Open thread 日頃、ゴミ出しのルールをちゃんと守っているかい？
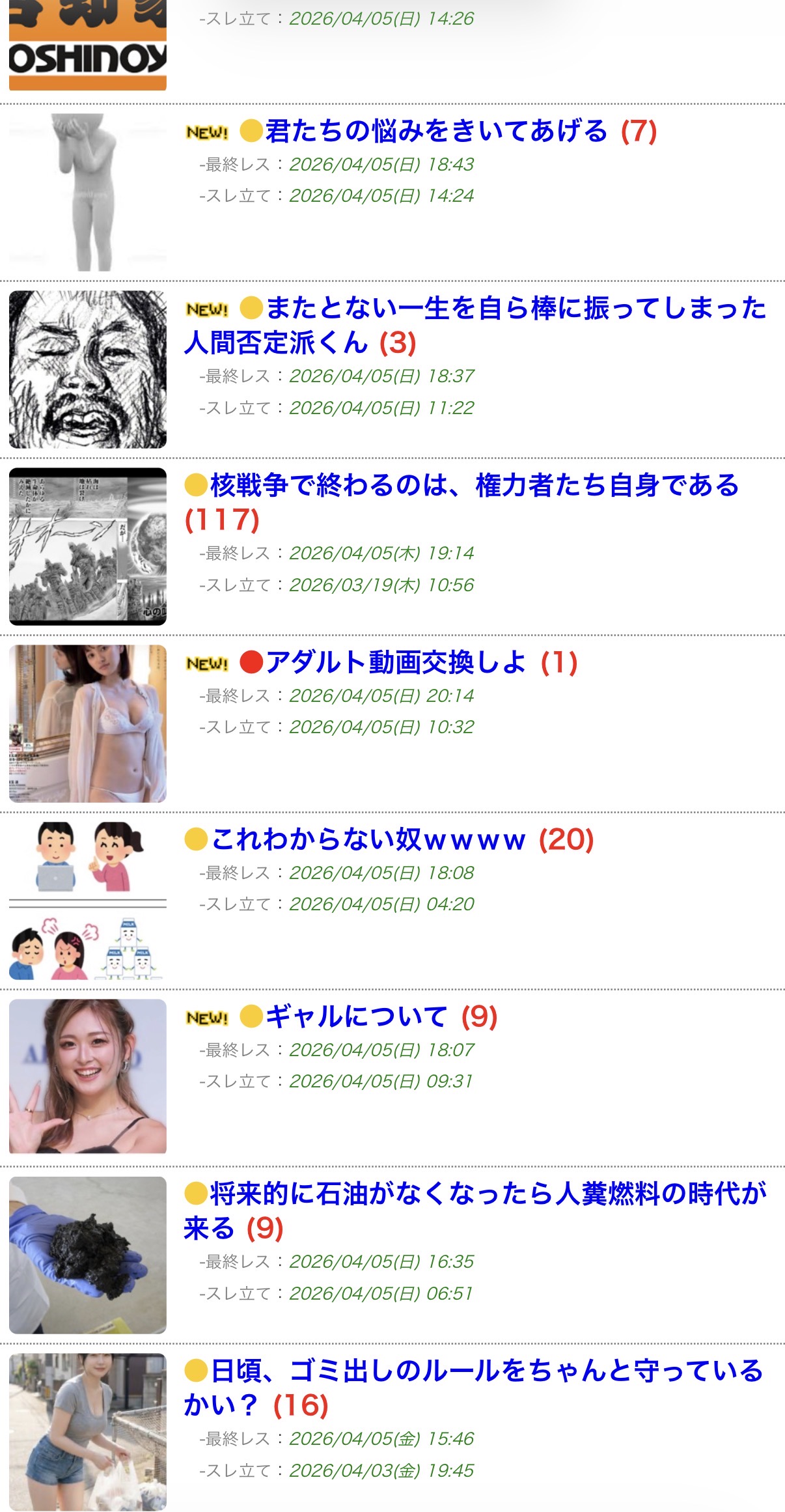785x1512 pixels. click(475, 1387)
